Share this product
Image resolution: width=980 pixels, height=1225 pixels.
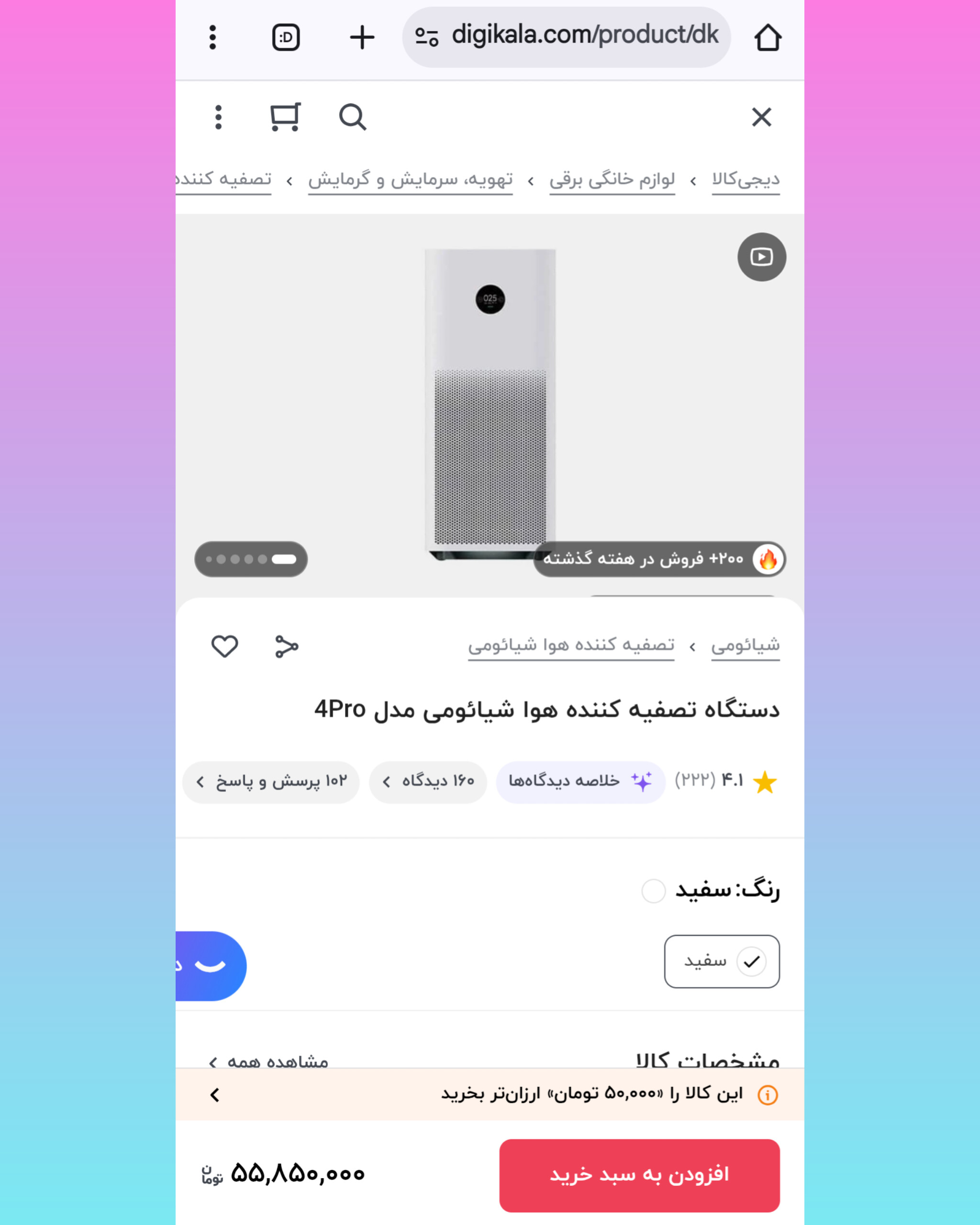point(286,646)
